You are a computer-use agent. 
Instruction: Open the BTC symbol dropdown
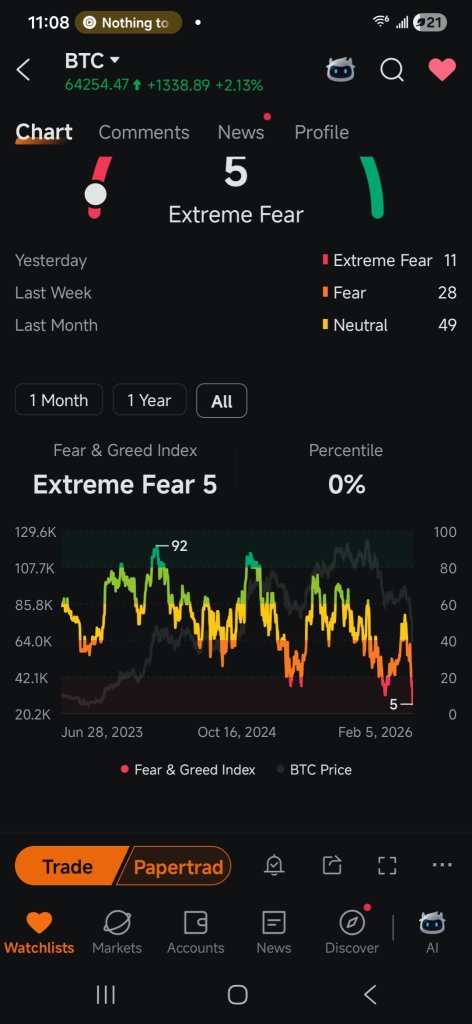coord(92,61)
